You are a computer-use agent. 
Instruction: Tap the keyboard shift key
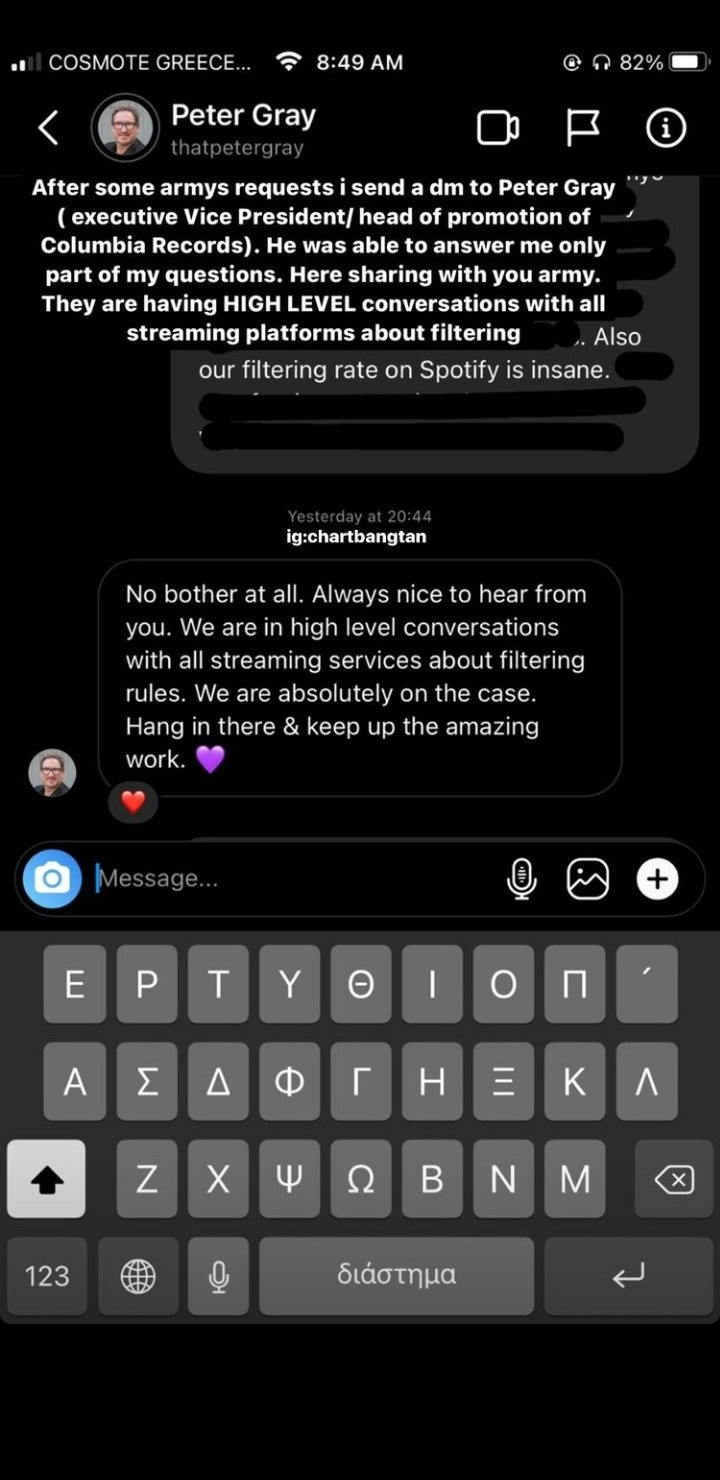(x=46, y=1179)
